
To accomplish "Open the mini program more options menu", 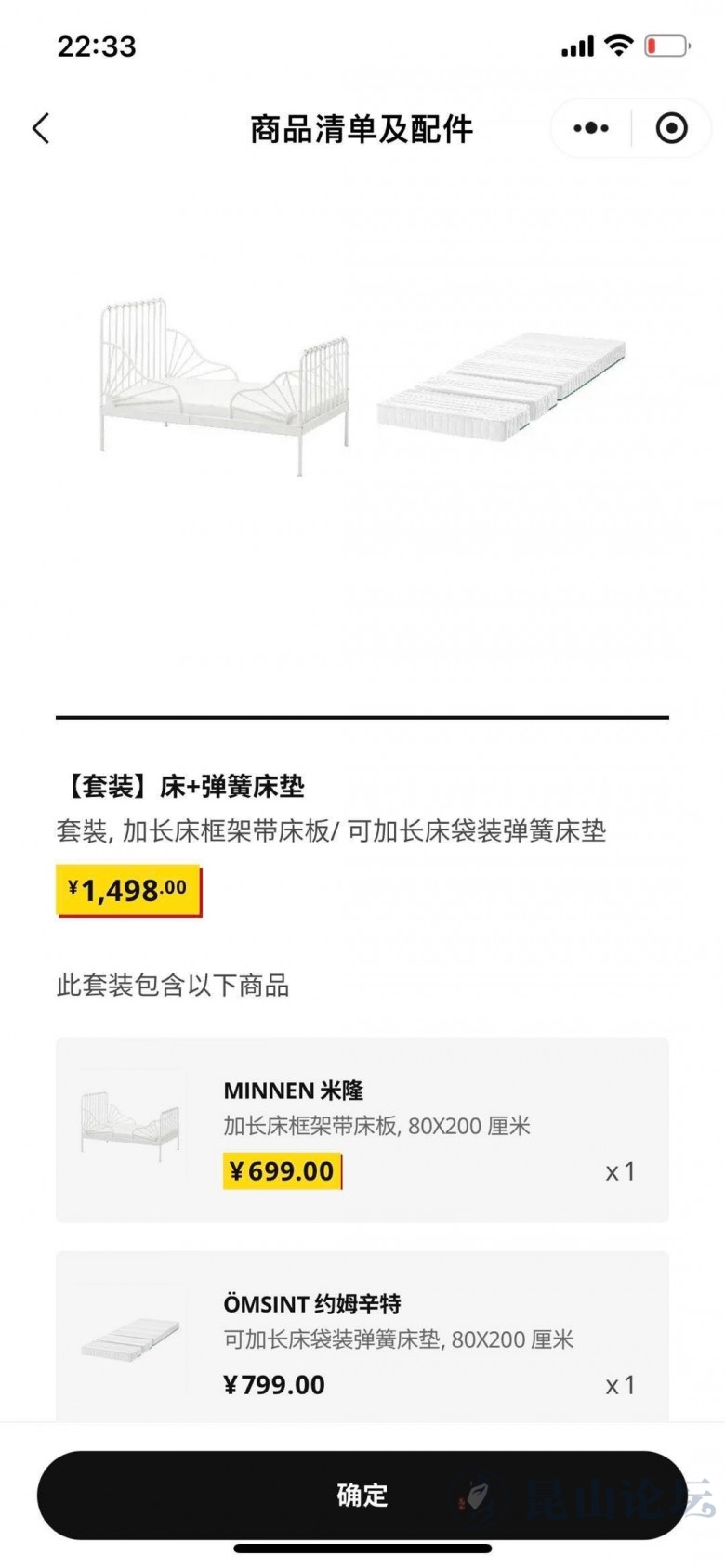I will tap(591, 128).
